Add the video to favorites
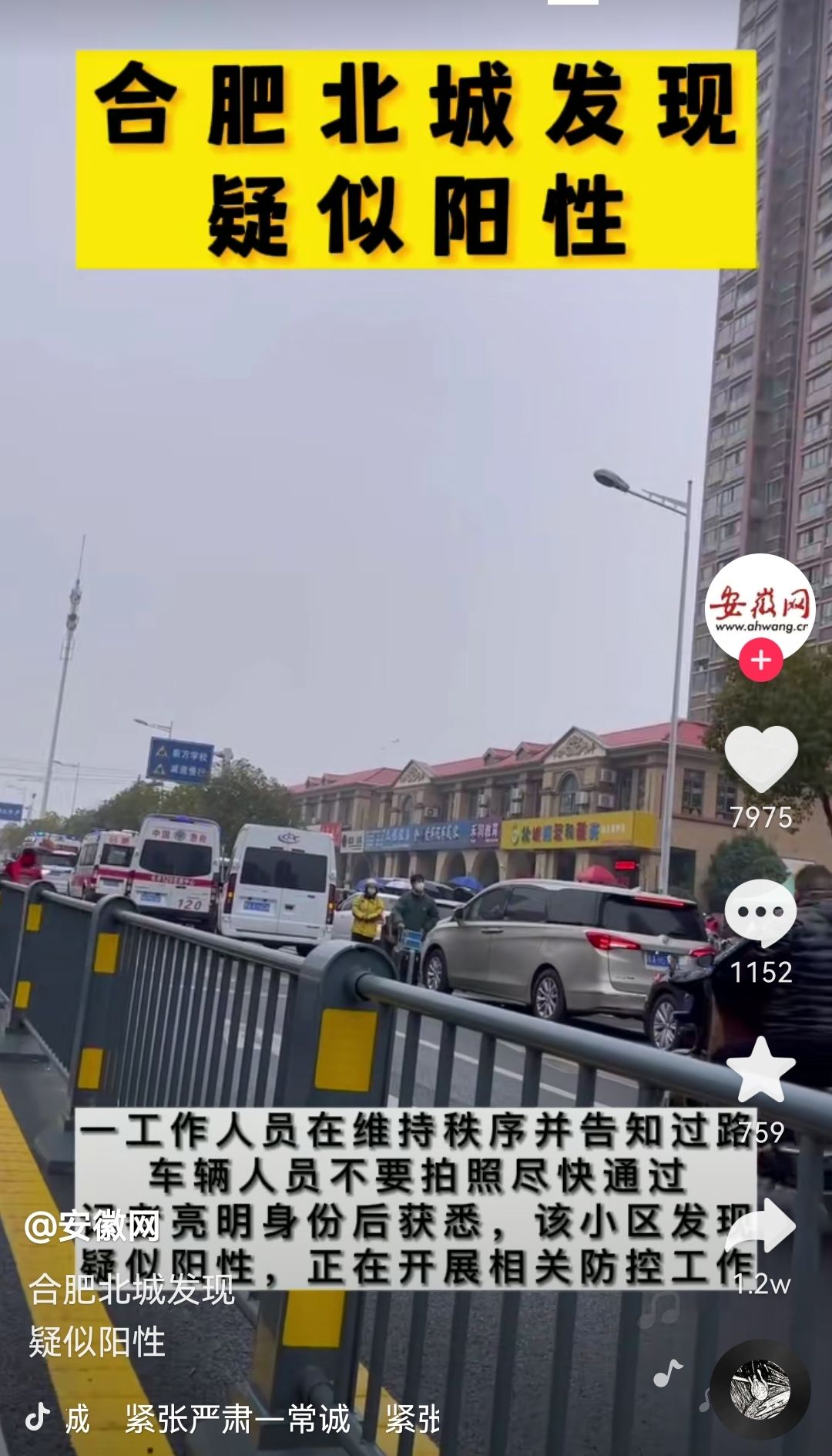The height and width of the screenshot is (1456, 832). pyautogui.click(x=761, y=1071)
